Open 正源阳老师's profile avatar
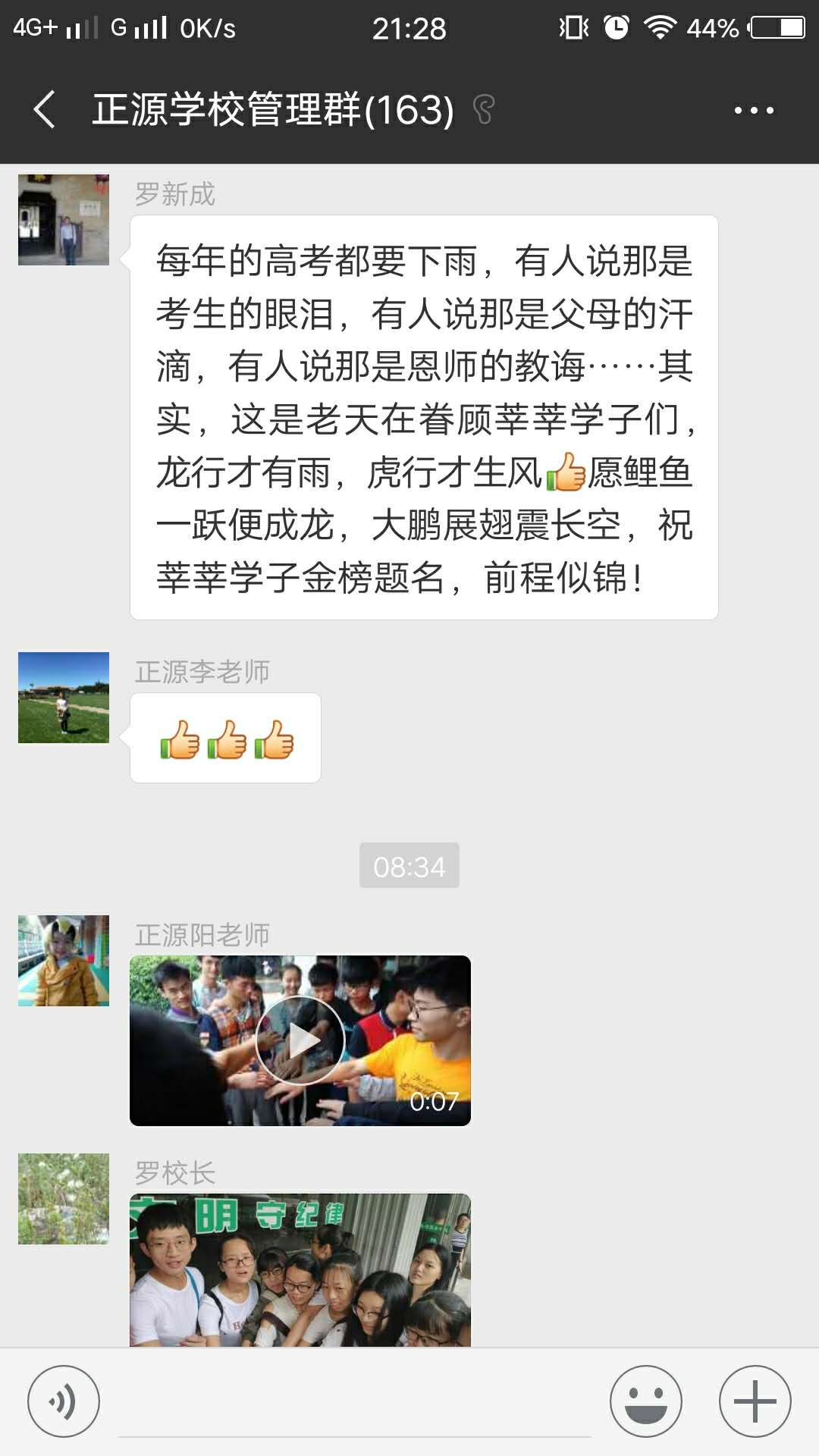This screenshot has width=819, height=1456. 64,961
